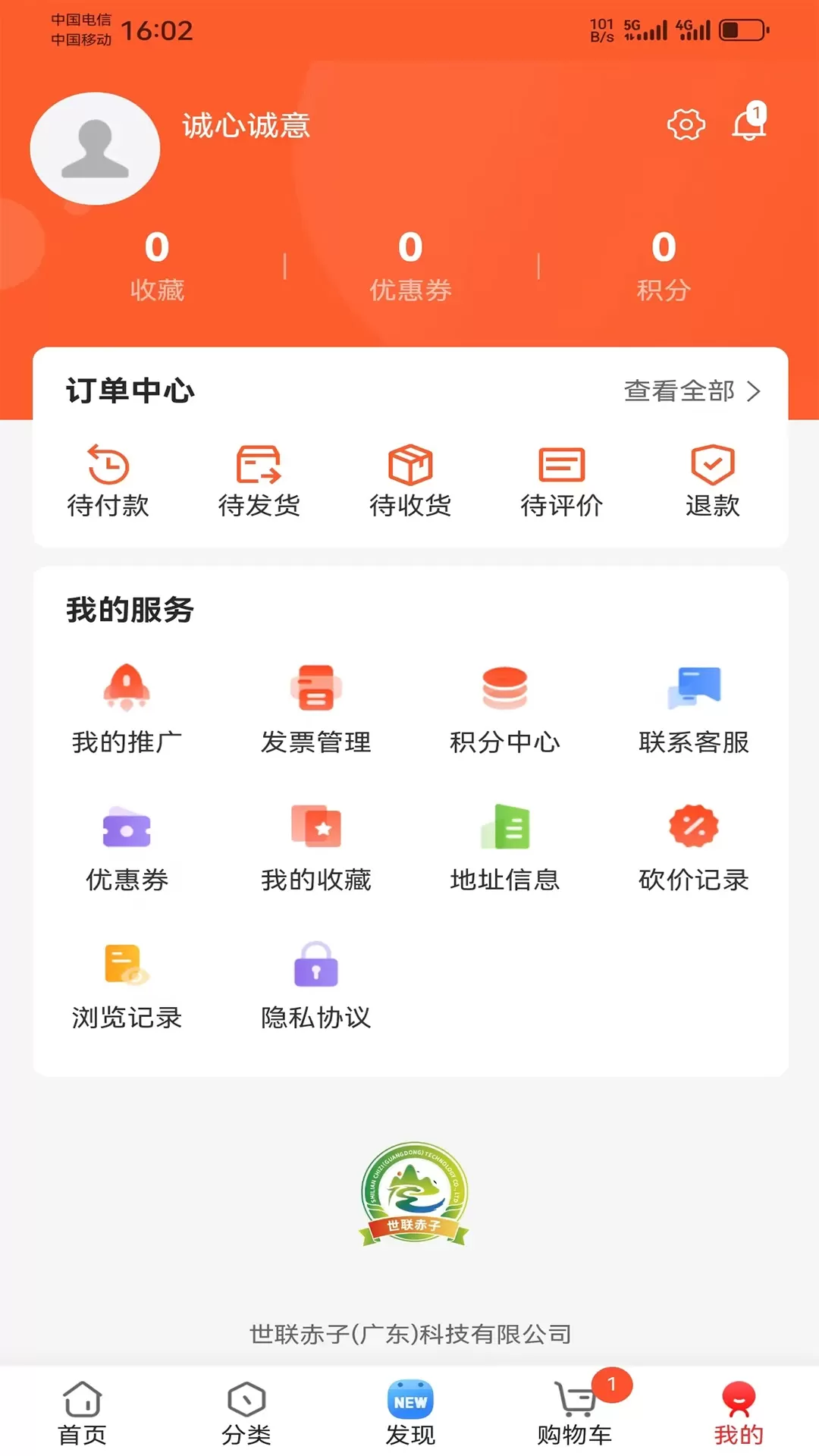Tap the profile avatar picture

pos(95,149)
